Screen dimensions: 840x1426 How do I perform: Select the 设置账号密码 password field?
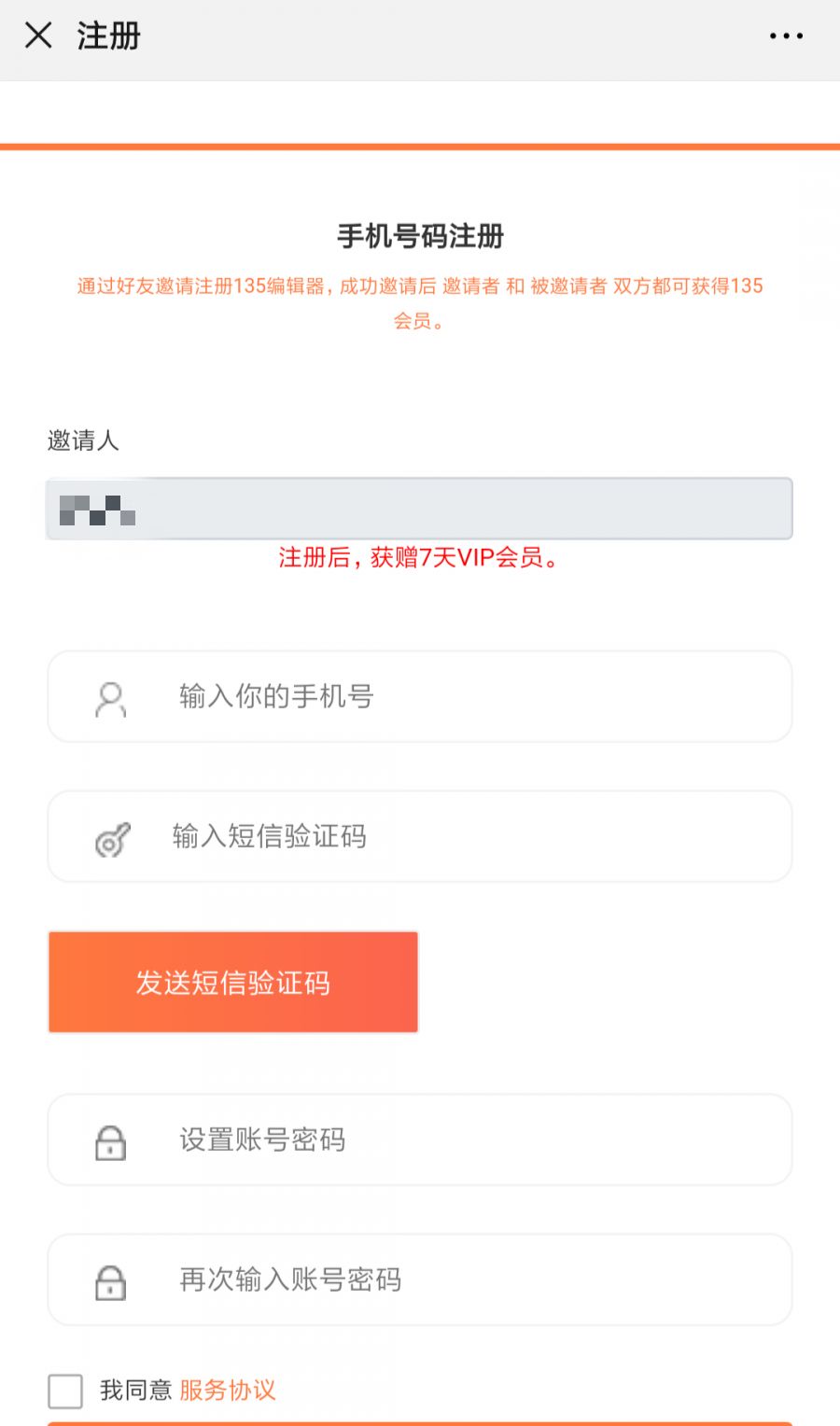tap(420, 1139)
